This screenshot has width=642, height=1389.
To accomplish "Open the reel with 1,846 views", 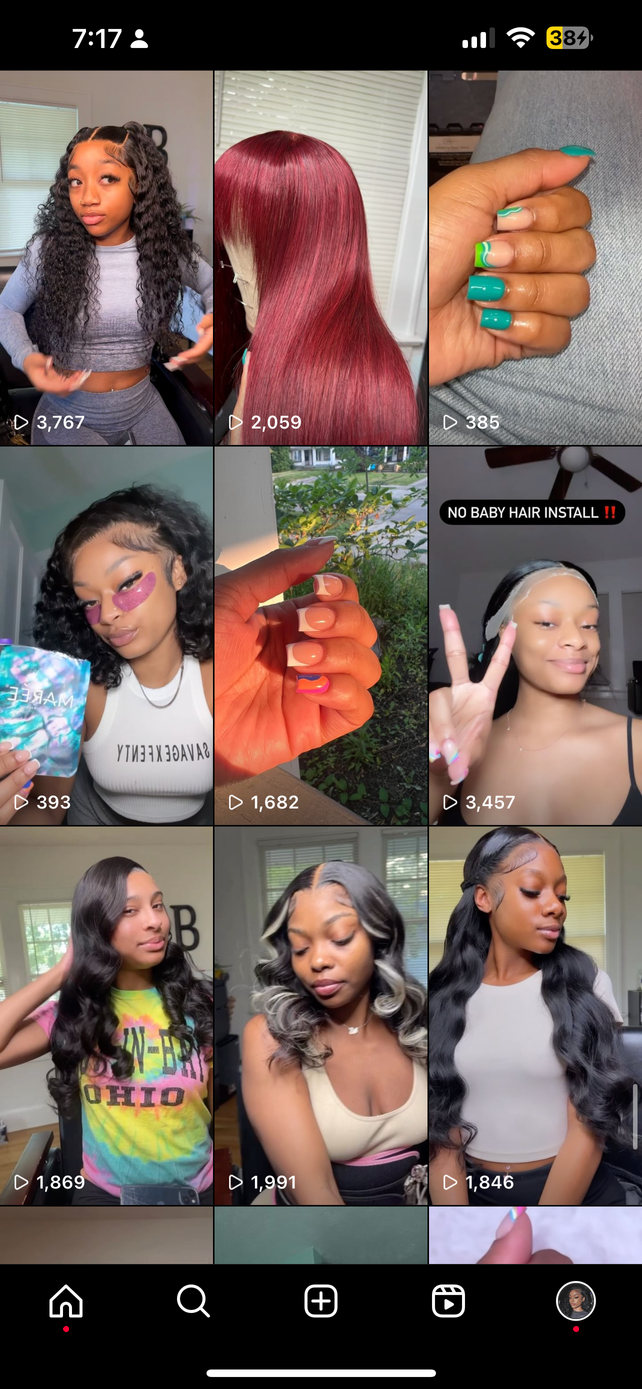I will (535, 1015).
